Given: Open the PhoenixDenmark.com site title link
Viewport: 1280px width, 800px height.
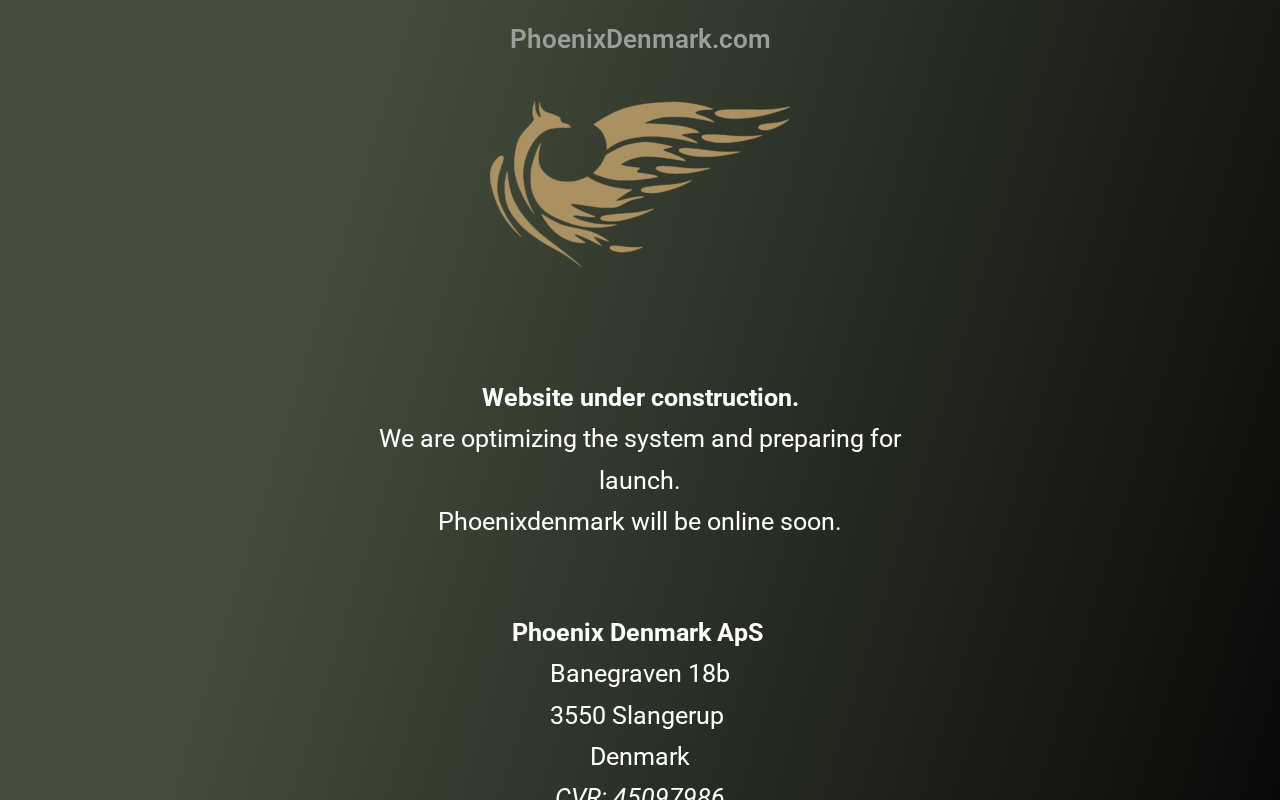Looking at the screenshot, I should (x=640, y=39).
